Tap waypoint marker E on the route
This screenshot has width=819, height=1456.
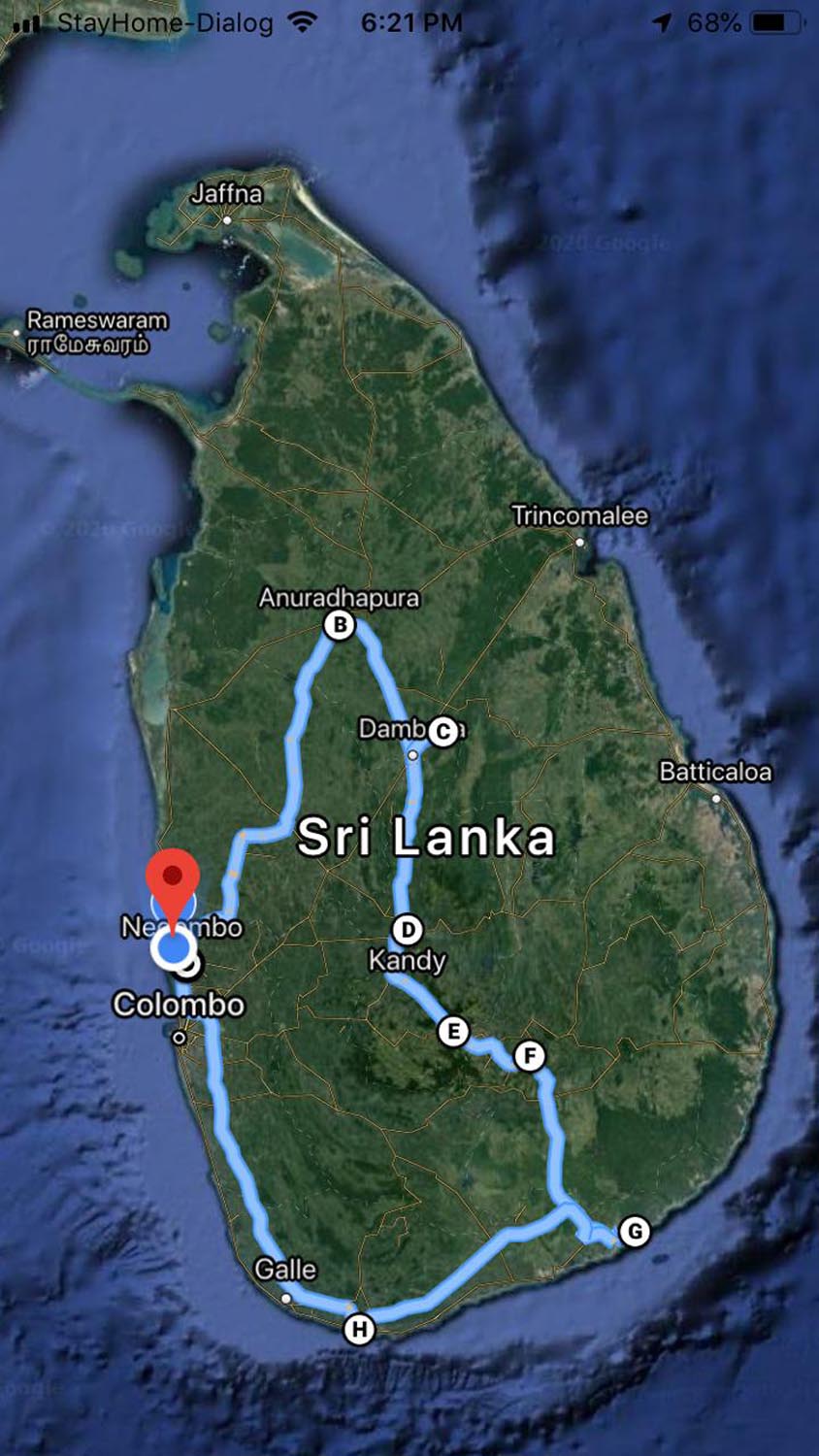(453, 1031)
